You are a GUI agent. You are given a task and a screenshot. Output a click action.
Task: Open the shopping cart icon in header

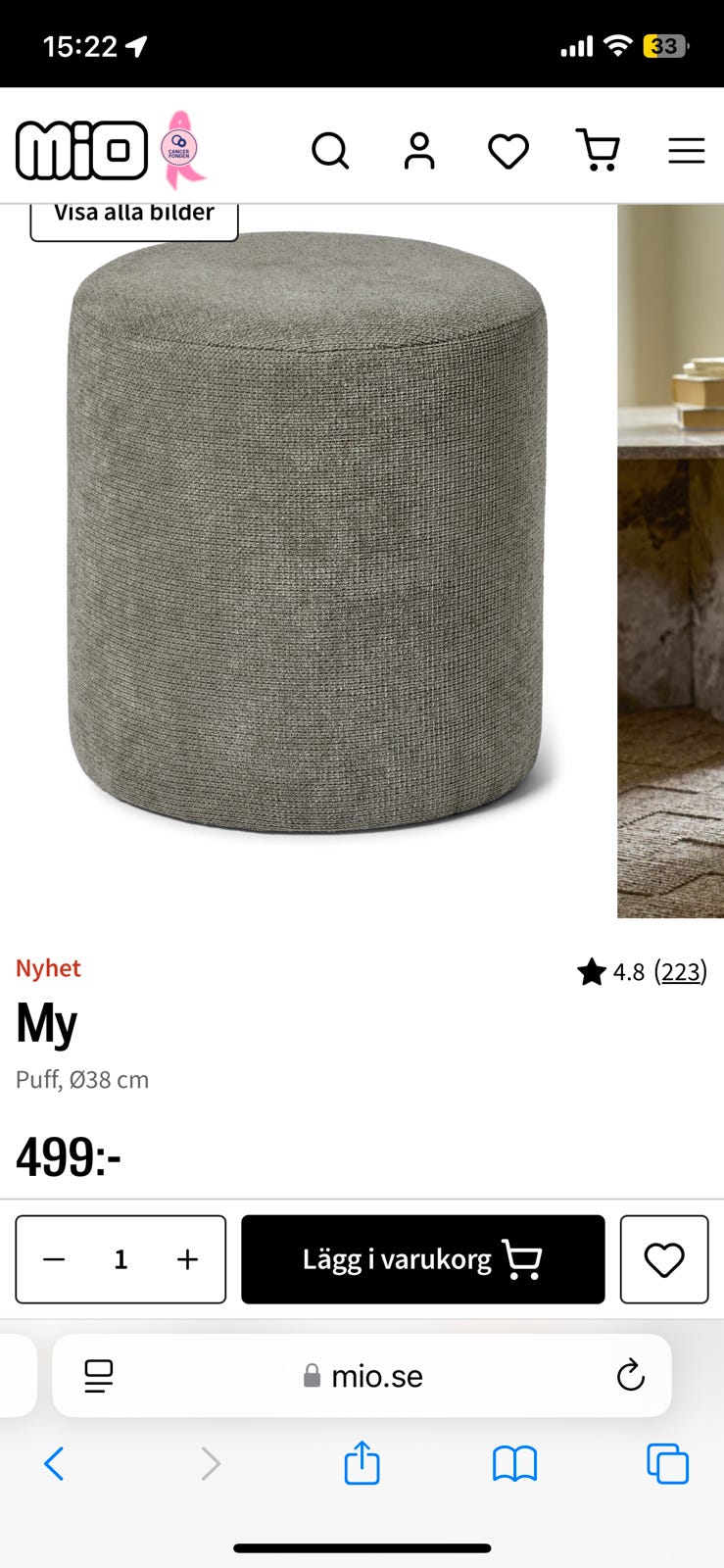(598, 150)
